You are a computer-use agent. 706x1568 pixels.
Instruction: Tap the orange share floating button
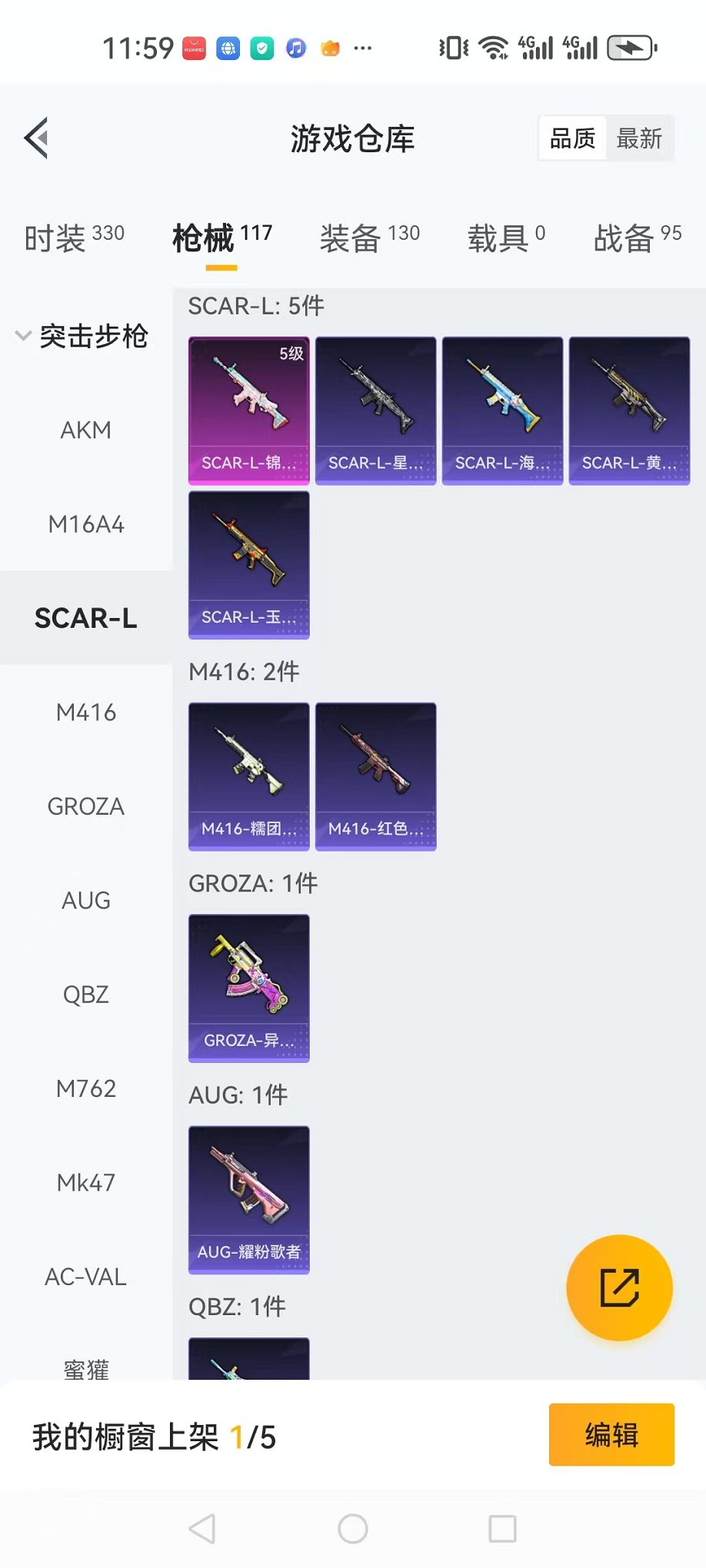tap(619, 1287)
